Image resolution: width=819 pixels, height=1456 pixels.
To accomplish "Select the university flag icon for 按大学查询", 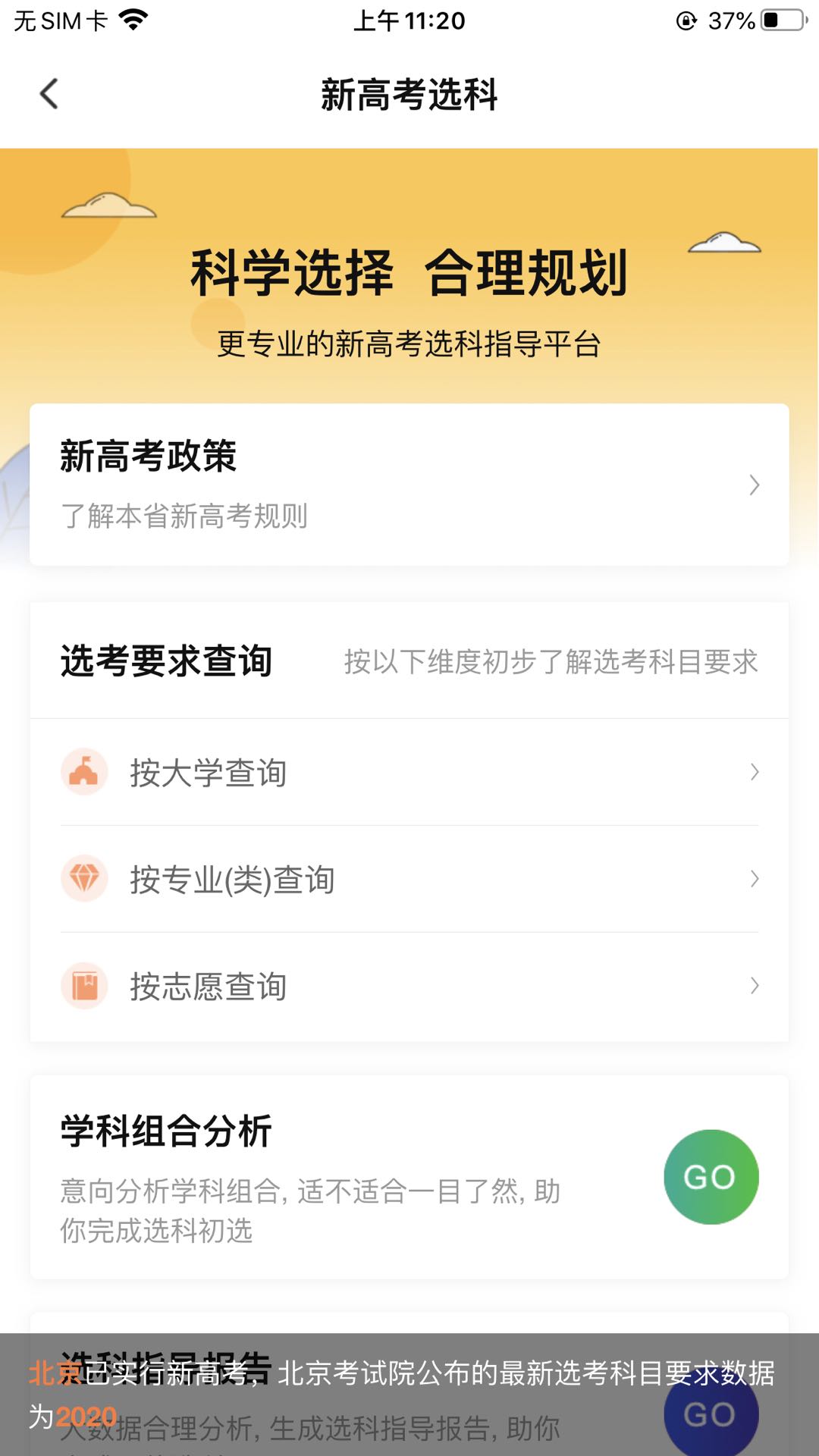I will pyautogui.click(x=85, y=772).
